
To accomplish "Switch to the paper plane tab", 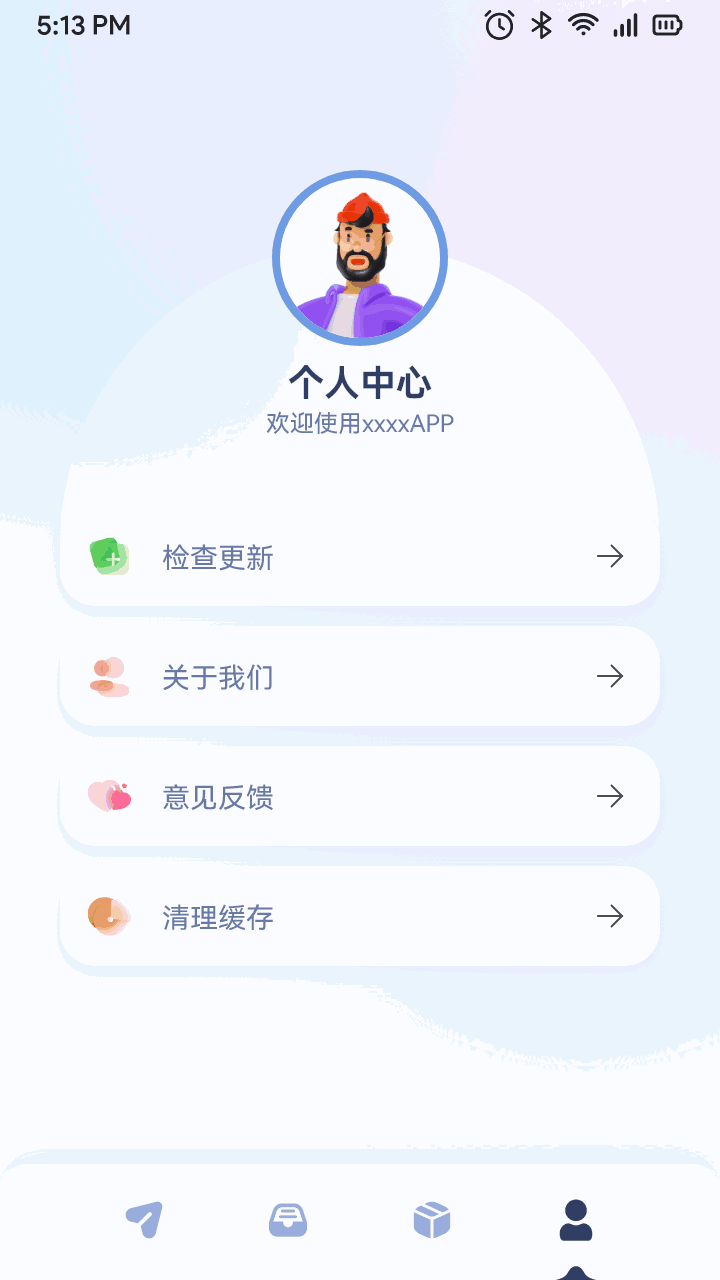I will (144, 1220).
